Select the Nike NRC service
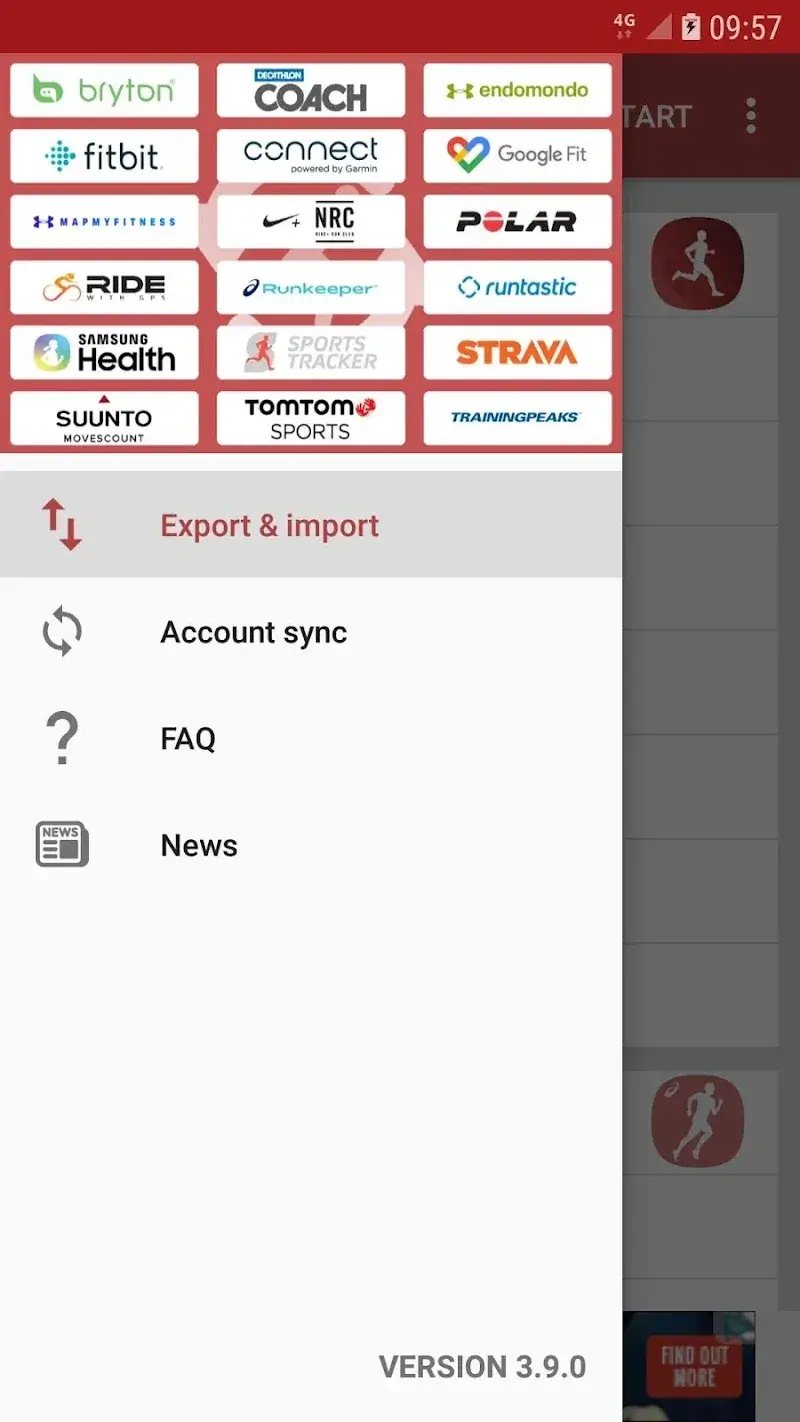This screenshot has height=1422, width=800. coord(310,221)
